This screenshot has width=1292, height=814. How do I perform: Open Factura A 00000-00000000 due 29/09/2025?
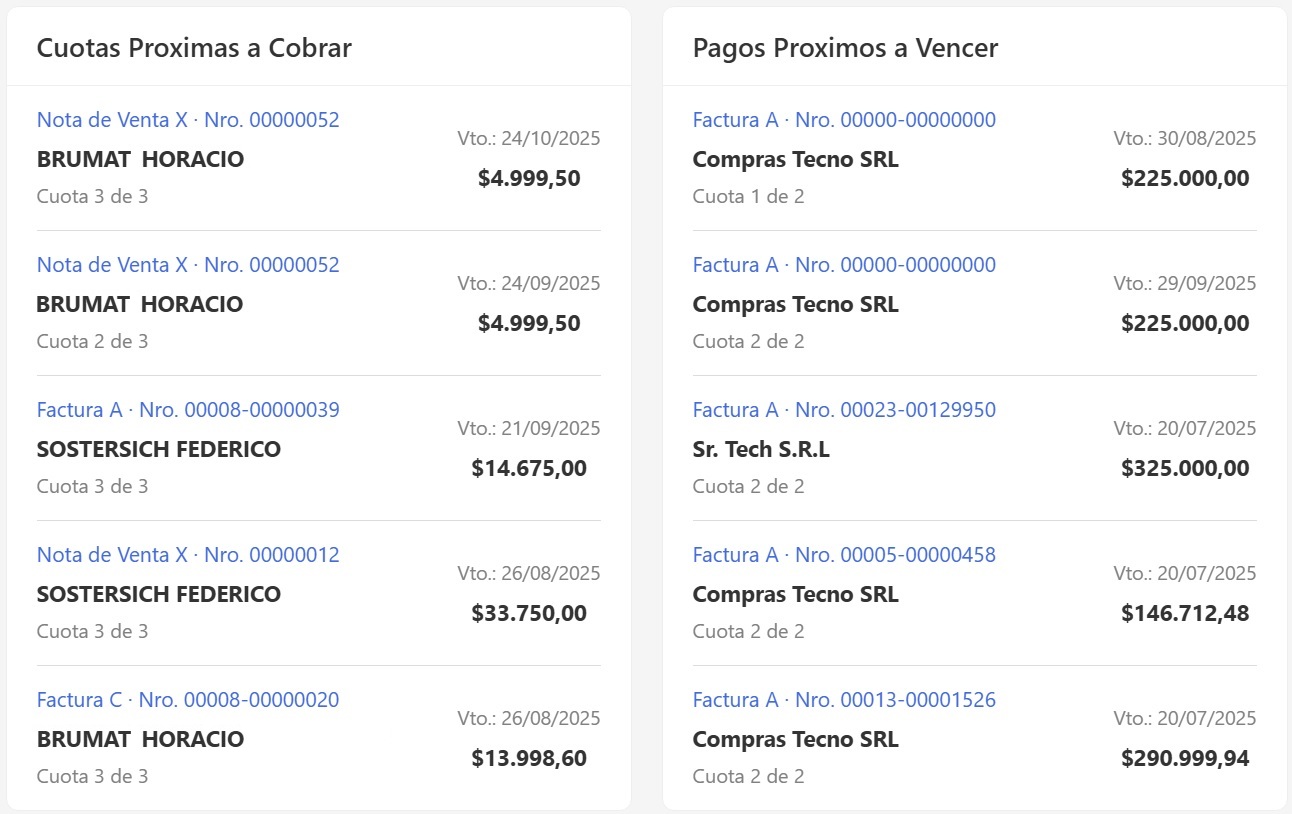tap(844, 265)
